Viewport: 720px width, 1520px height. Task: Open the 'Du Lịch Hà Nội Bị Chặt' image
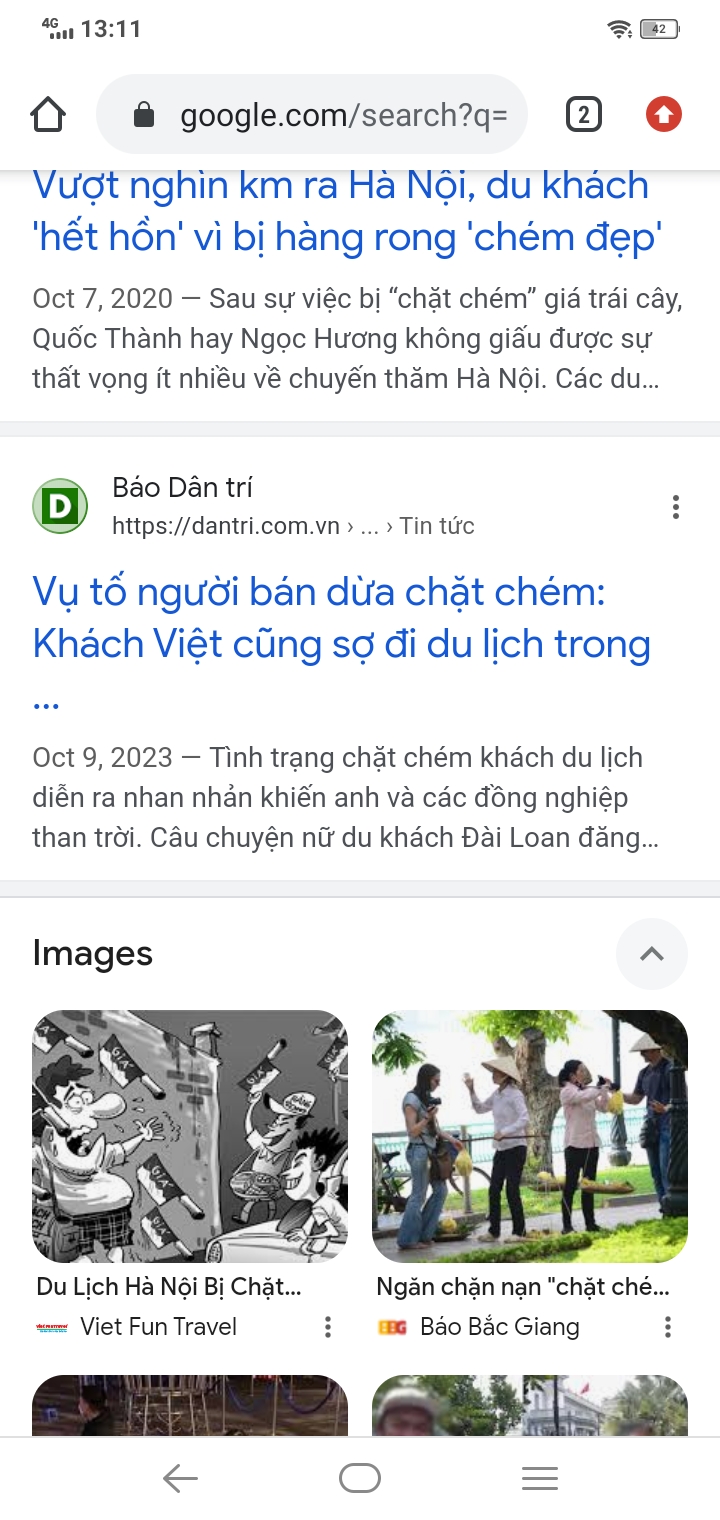pyautogui.click(x=190, y=1136)
